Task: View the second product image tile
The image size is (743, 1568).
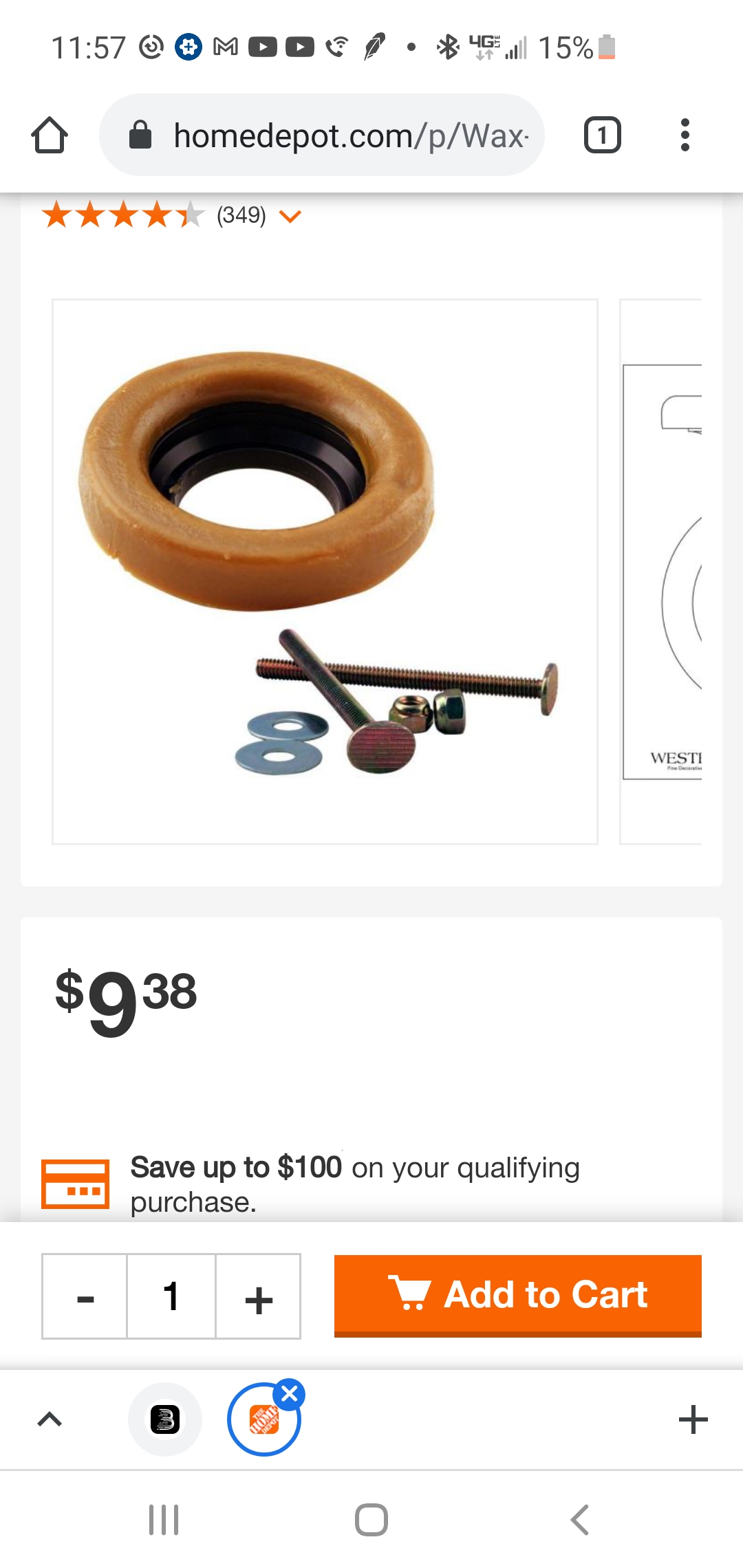Action: tap(661, 571)
